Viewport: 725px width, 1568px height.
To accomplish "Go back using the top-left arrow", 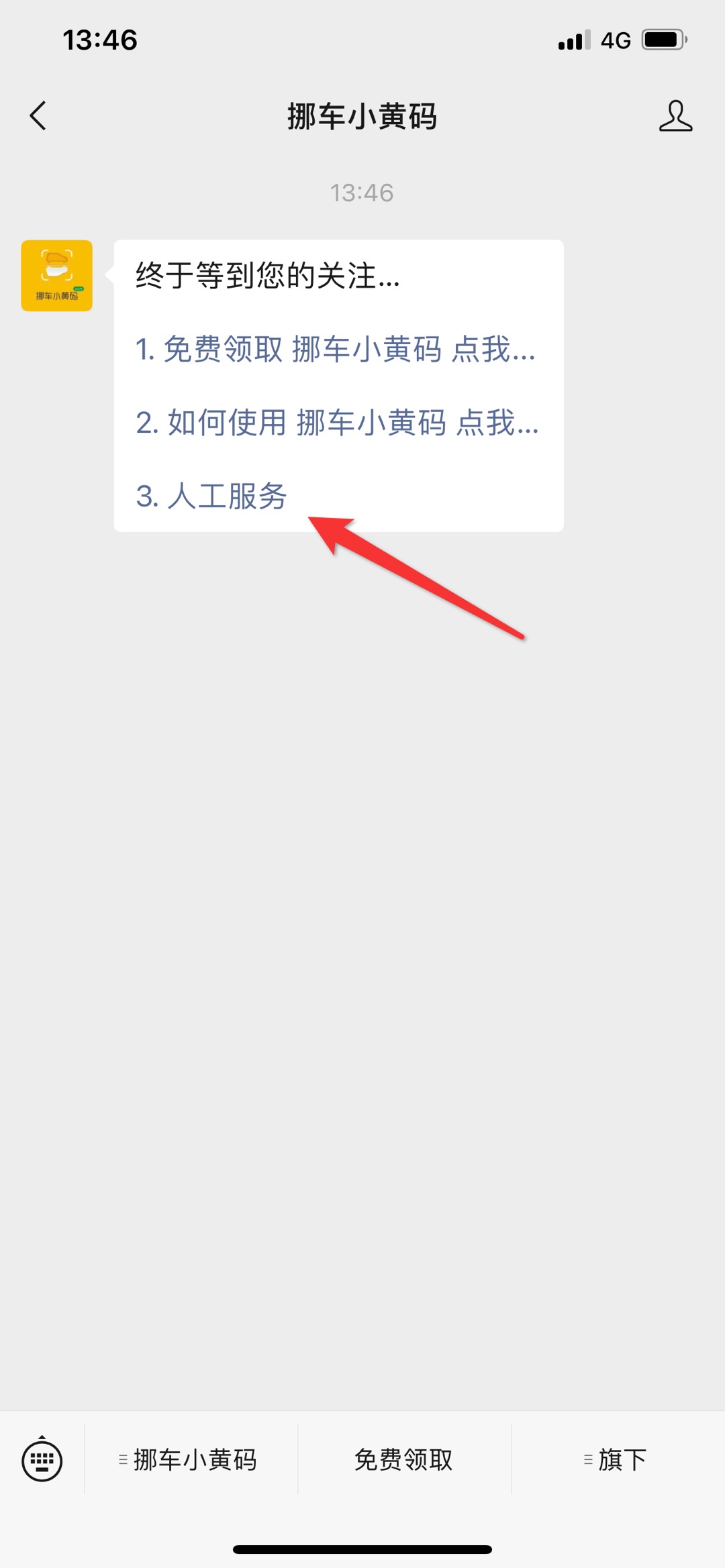I will point(38,115).
